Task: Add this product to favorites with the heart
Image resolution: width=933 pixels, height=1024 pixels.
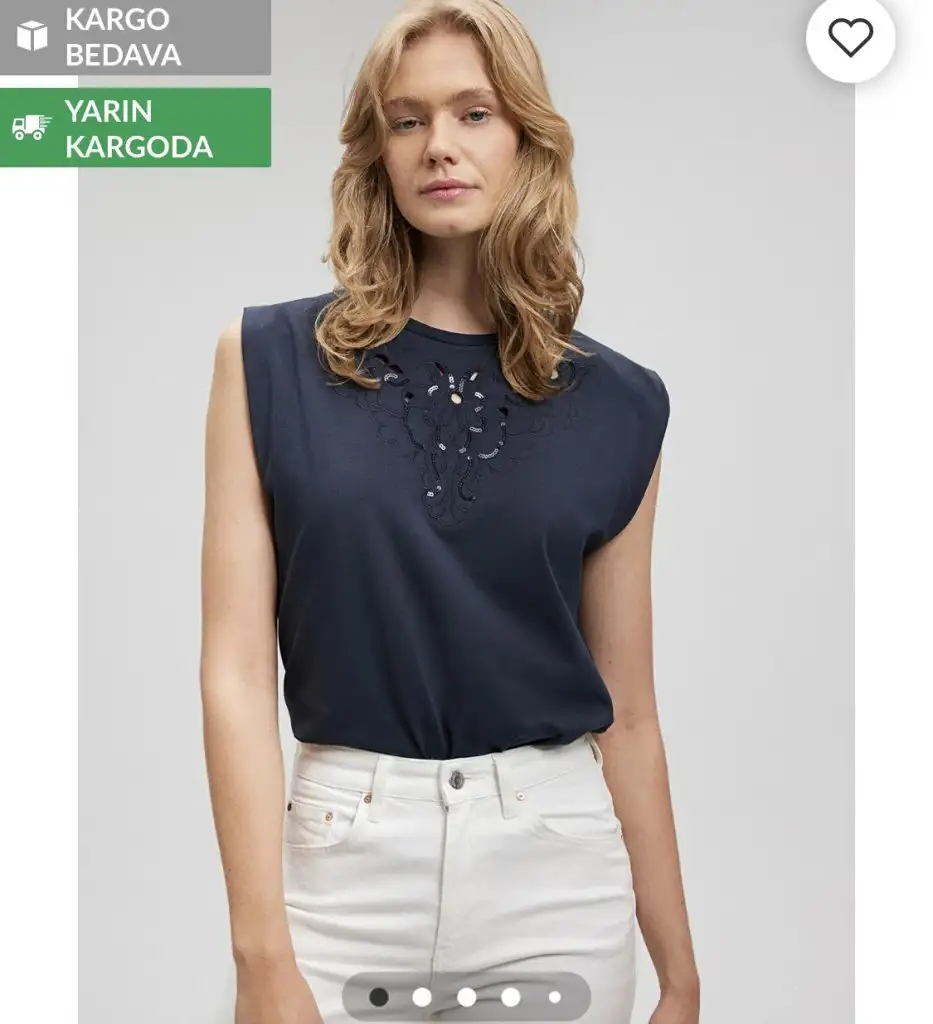Action: coord(850,38)
